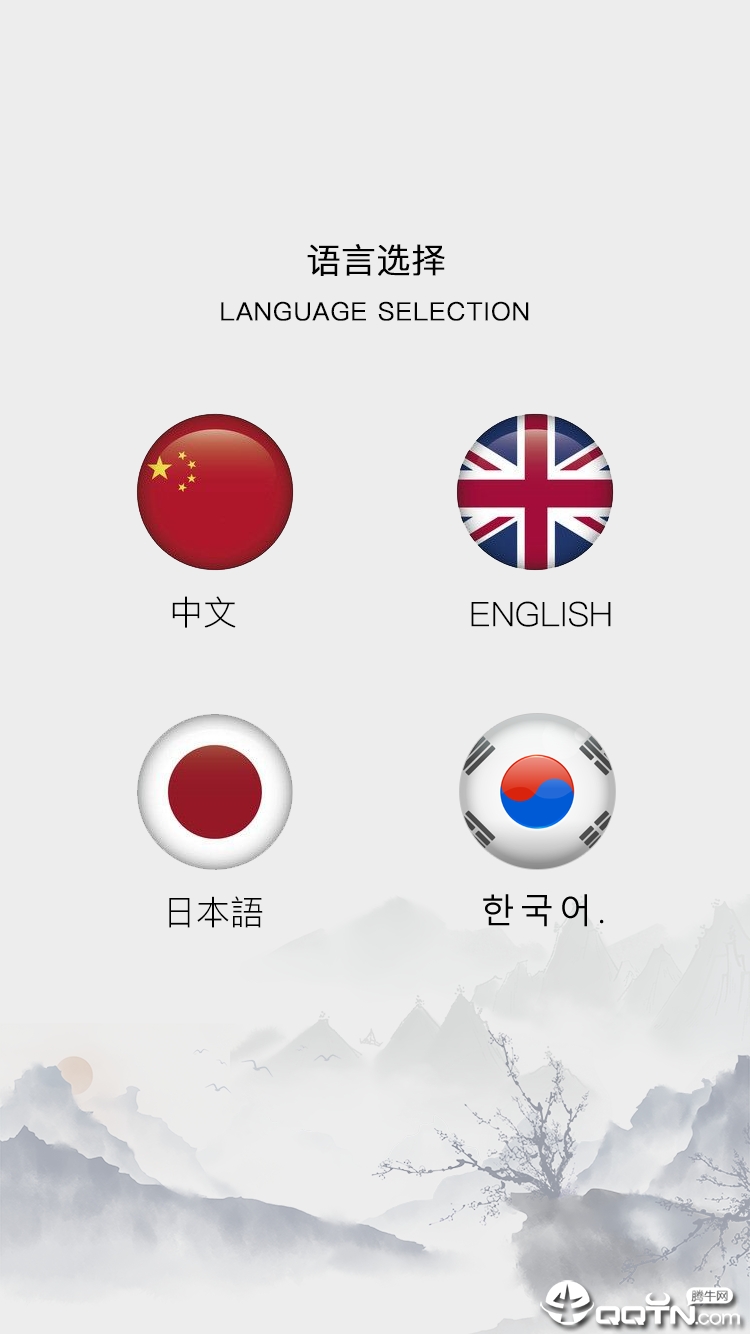Select 中文 with the Chinese flag
This screenshot has height=1334, width=750.
coord(214,492)
